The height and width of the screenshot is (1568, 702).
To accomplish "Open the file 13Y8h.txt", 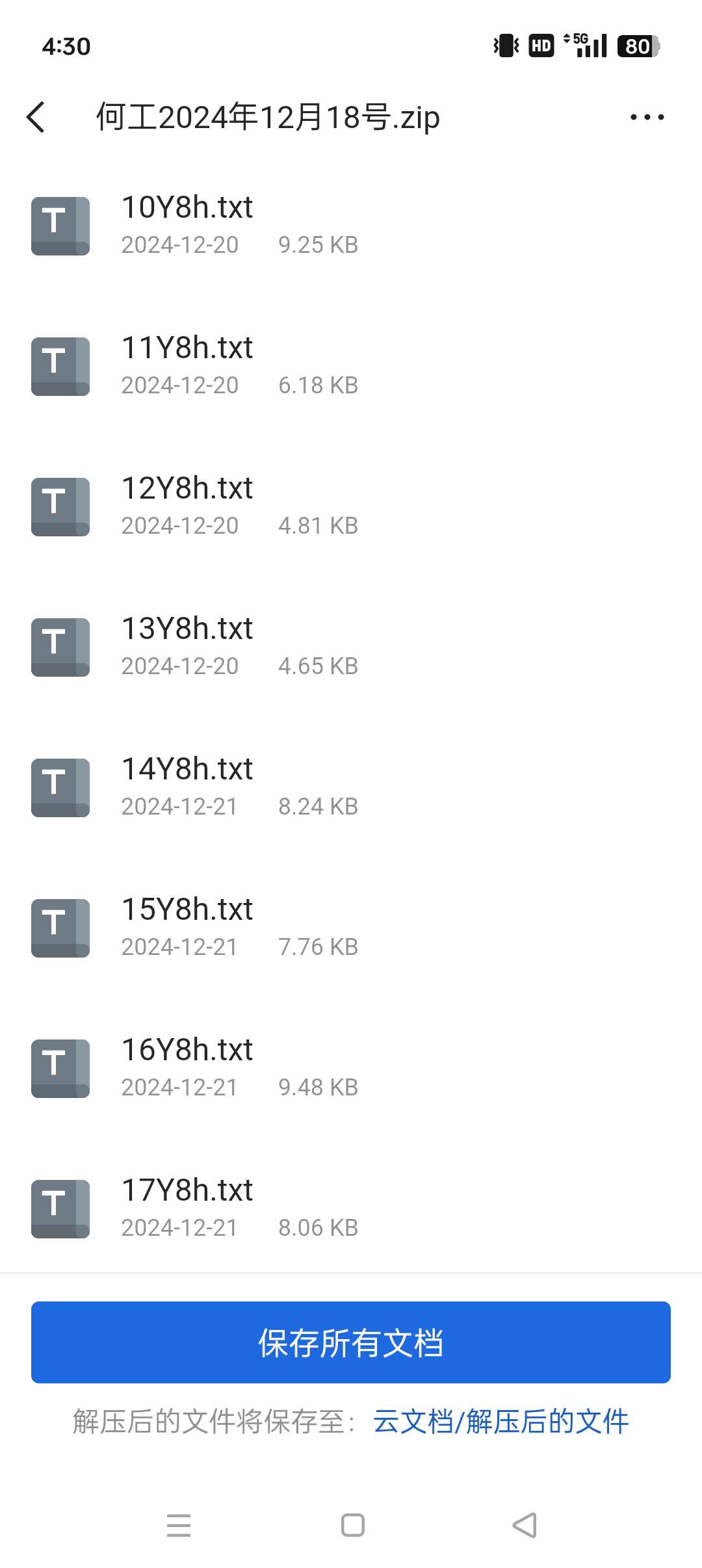I will point(351,646).
